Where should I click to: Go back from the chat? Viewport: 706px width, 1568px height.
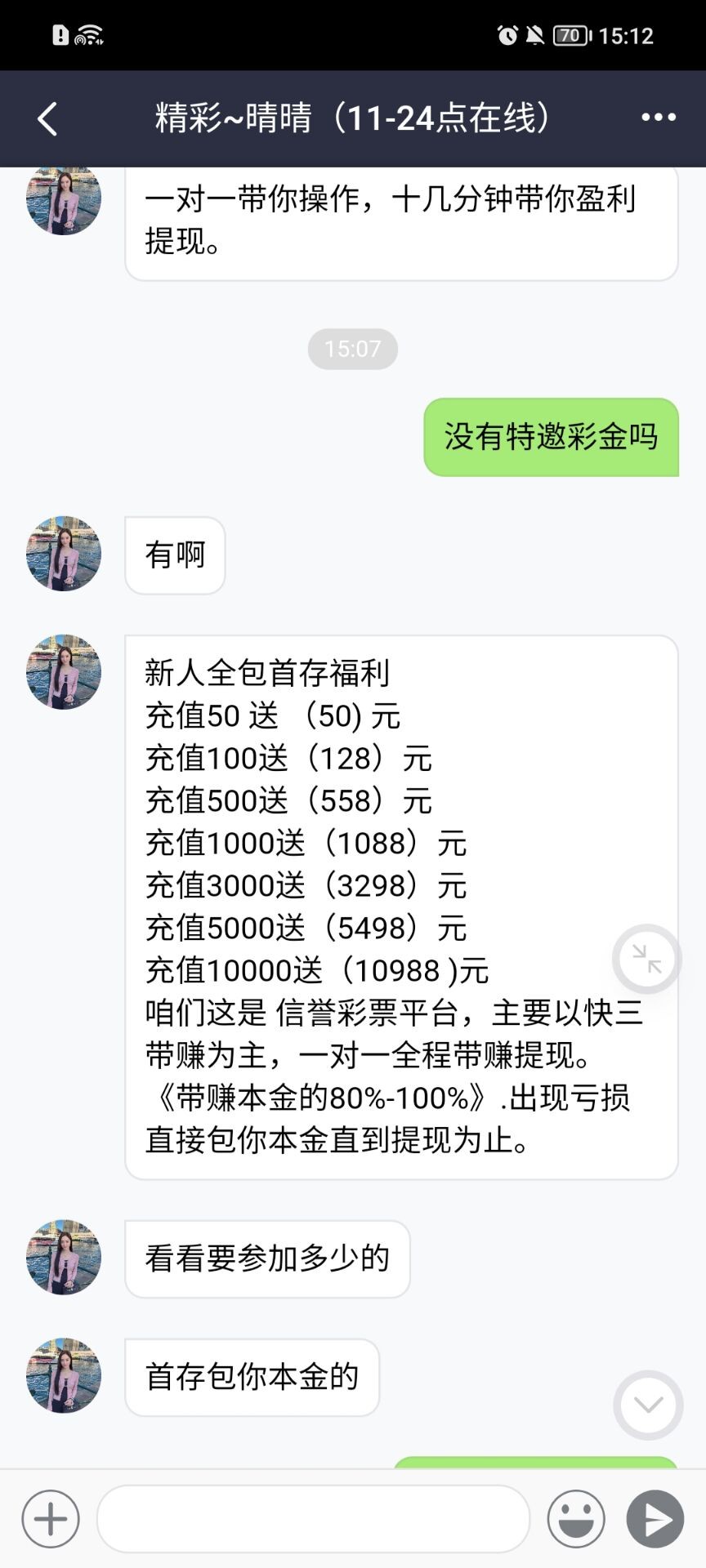47,119
